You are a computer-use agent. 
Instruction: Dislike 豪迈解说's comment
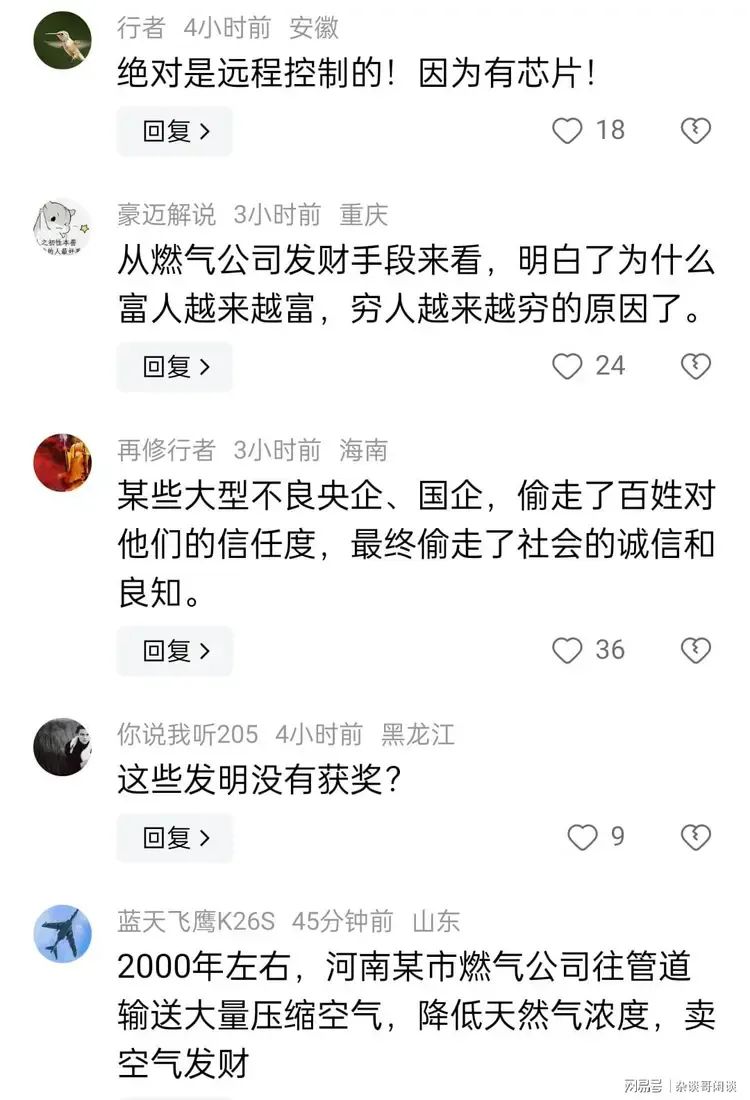695,366
